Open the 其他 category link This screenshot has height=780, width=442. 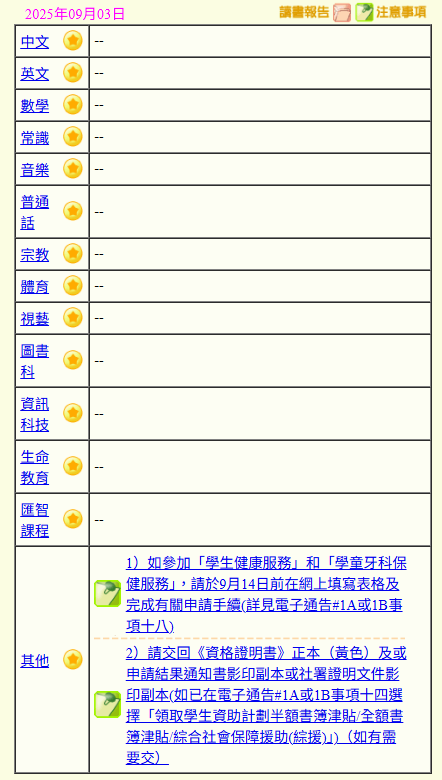click(x=35, y=660)
